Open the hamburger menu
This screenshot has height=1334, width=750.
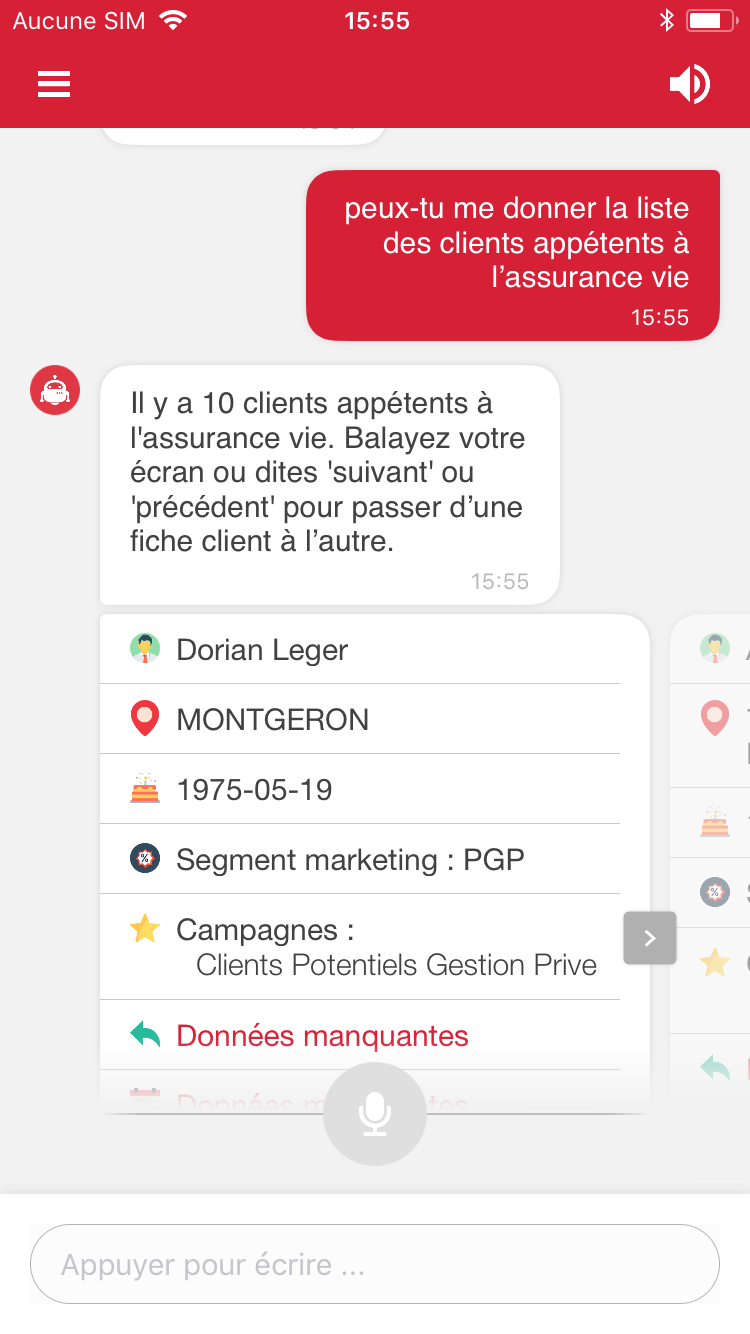(x=54, y=85)
